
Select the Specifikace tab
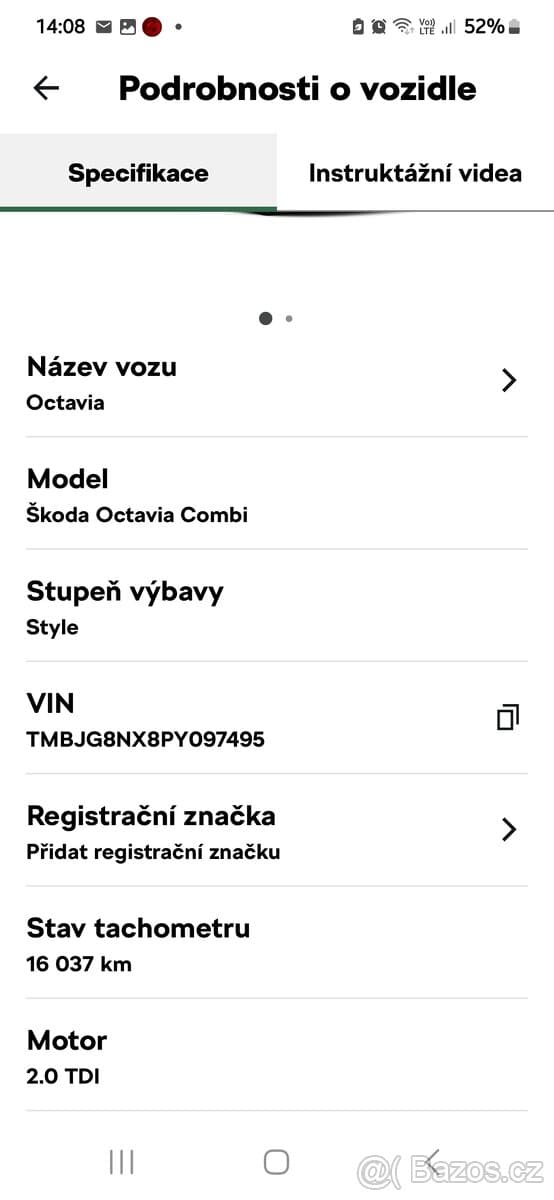[138, 173]
